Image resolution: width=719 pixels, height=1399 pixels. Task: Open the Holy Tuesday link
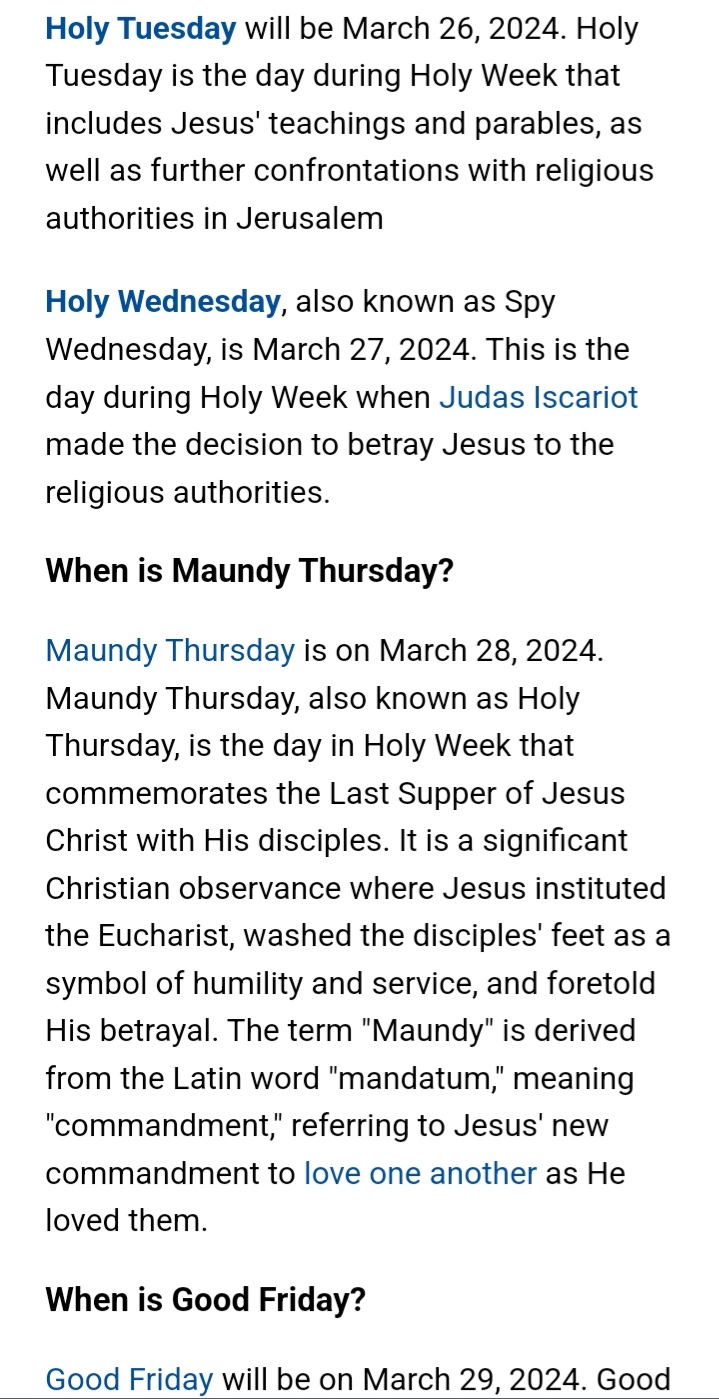[140, 28]
